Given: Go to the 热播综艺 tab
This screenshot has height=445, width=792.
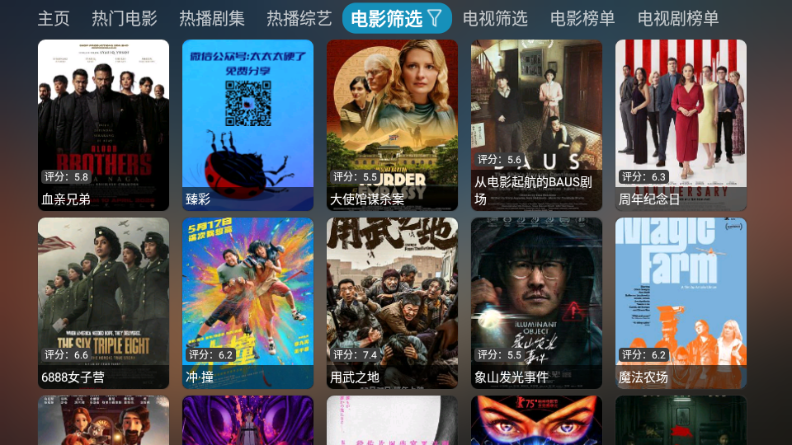Looking at the screenshot, I should click(298, 18).
